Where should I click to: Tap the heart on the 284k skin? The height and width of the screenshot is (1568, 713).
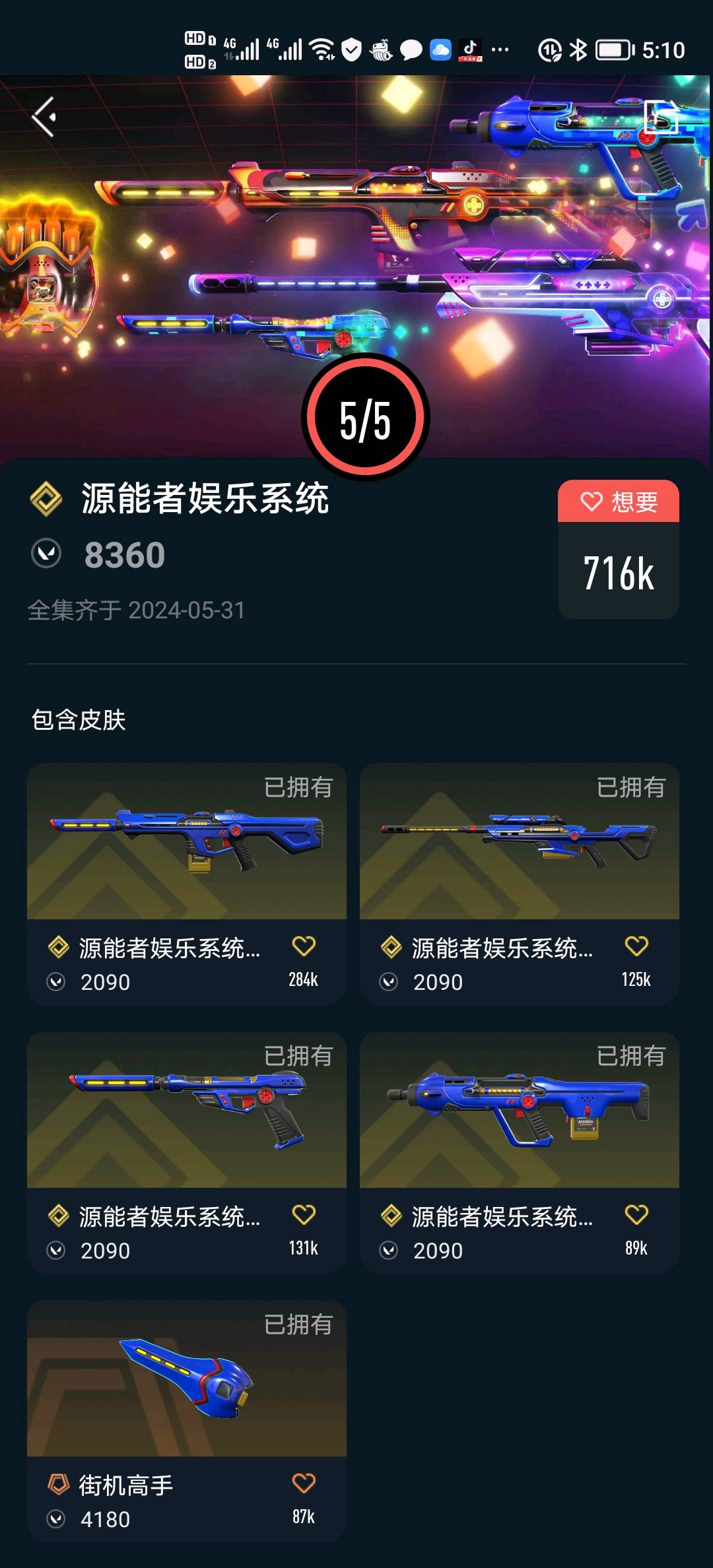click(x=304, y=946)
